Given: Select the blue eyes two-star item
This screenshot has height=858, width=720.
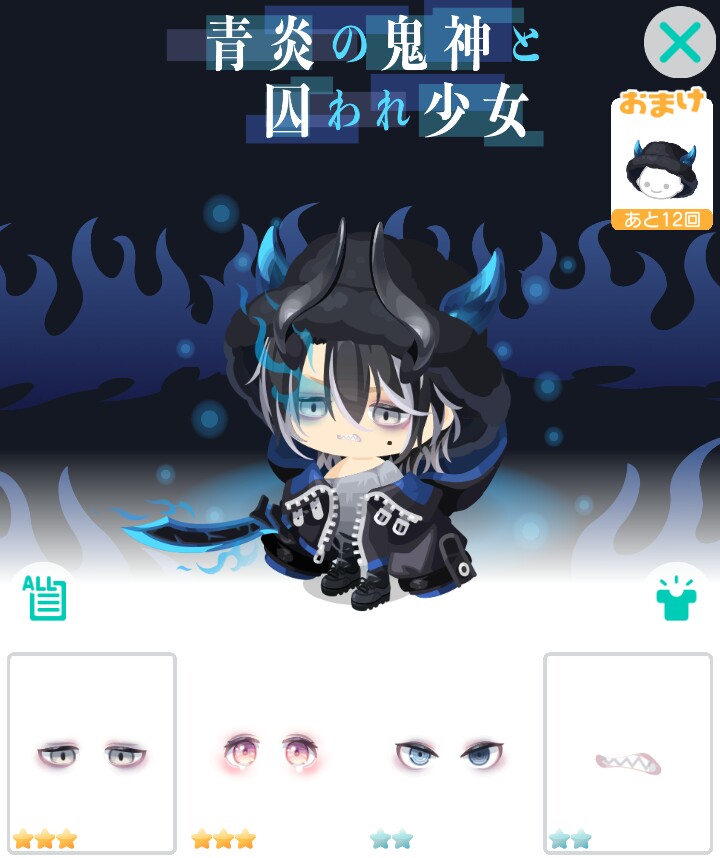Looking at the screenshot, I should click(449, 752).
